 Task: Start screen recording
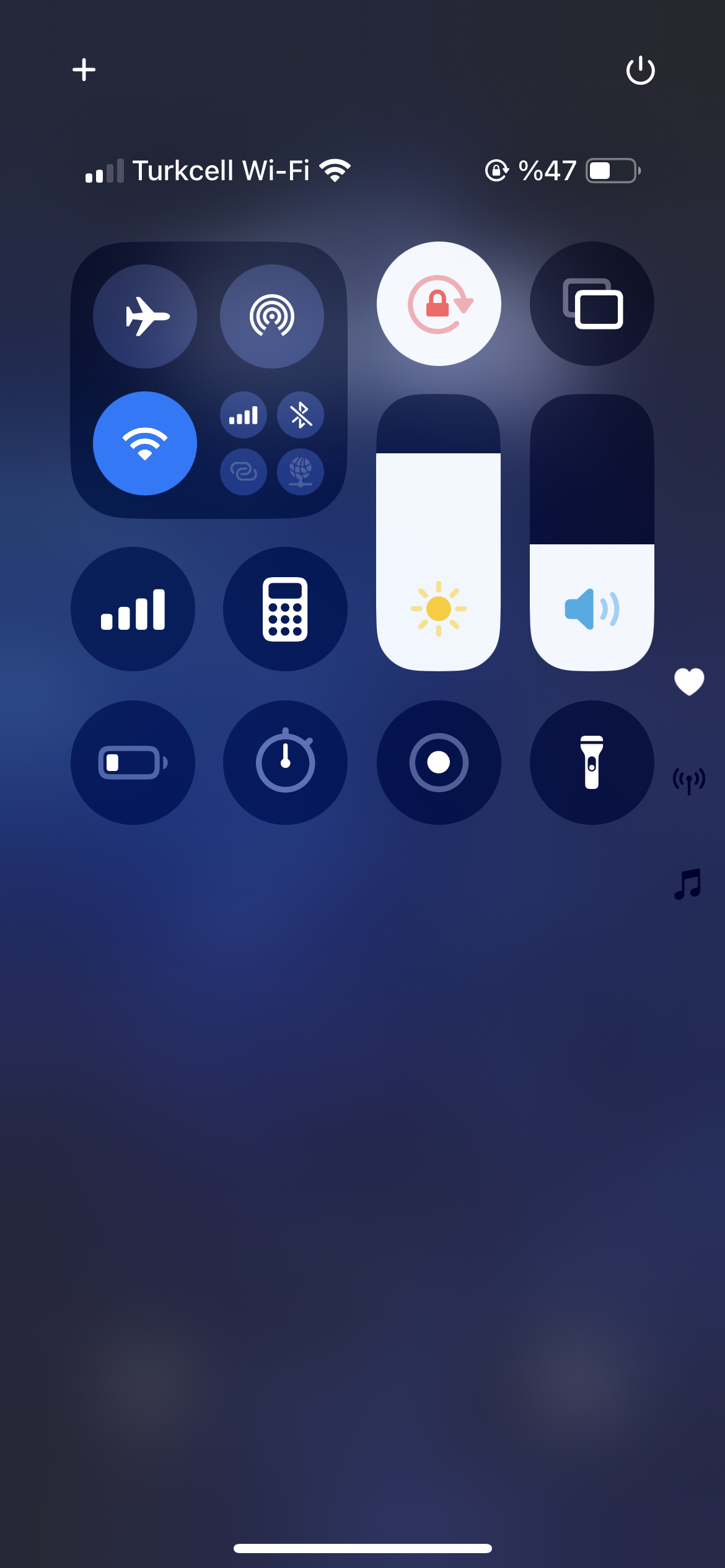pyautogui.click(x=439, y=762)
